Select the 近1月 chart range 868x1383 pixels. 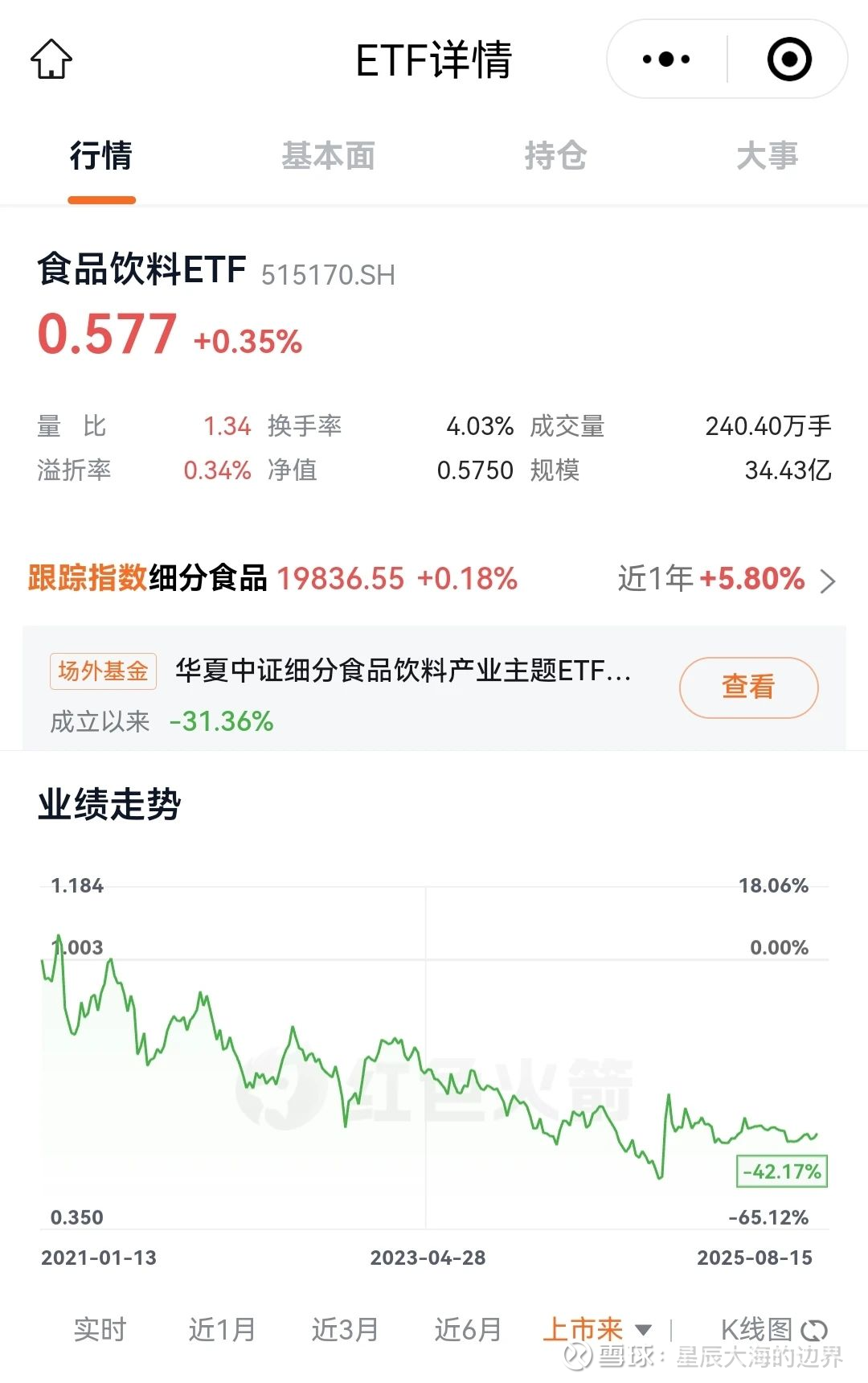coord(222,1330)
